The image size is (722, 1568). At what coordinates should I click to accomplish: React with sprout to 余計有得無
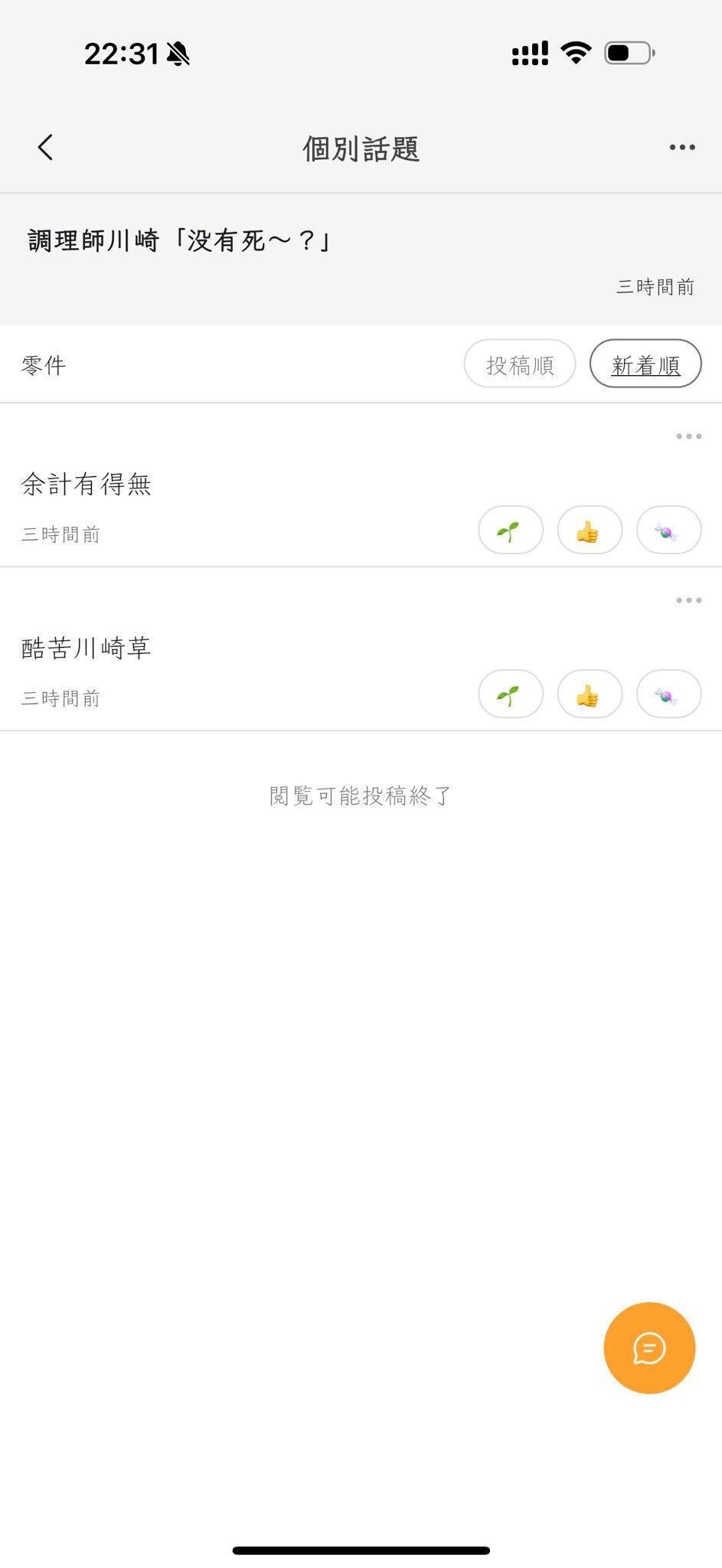coord(511,530)
